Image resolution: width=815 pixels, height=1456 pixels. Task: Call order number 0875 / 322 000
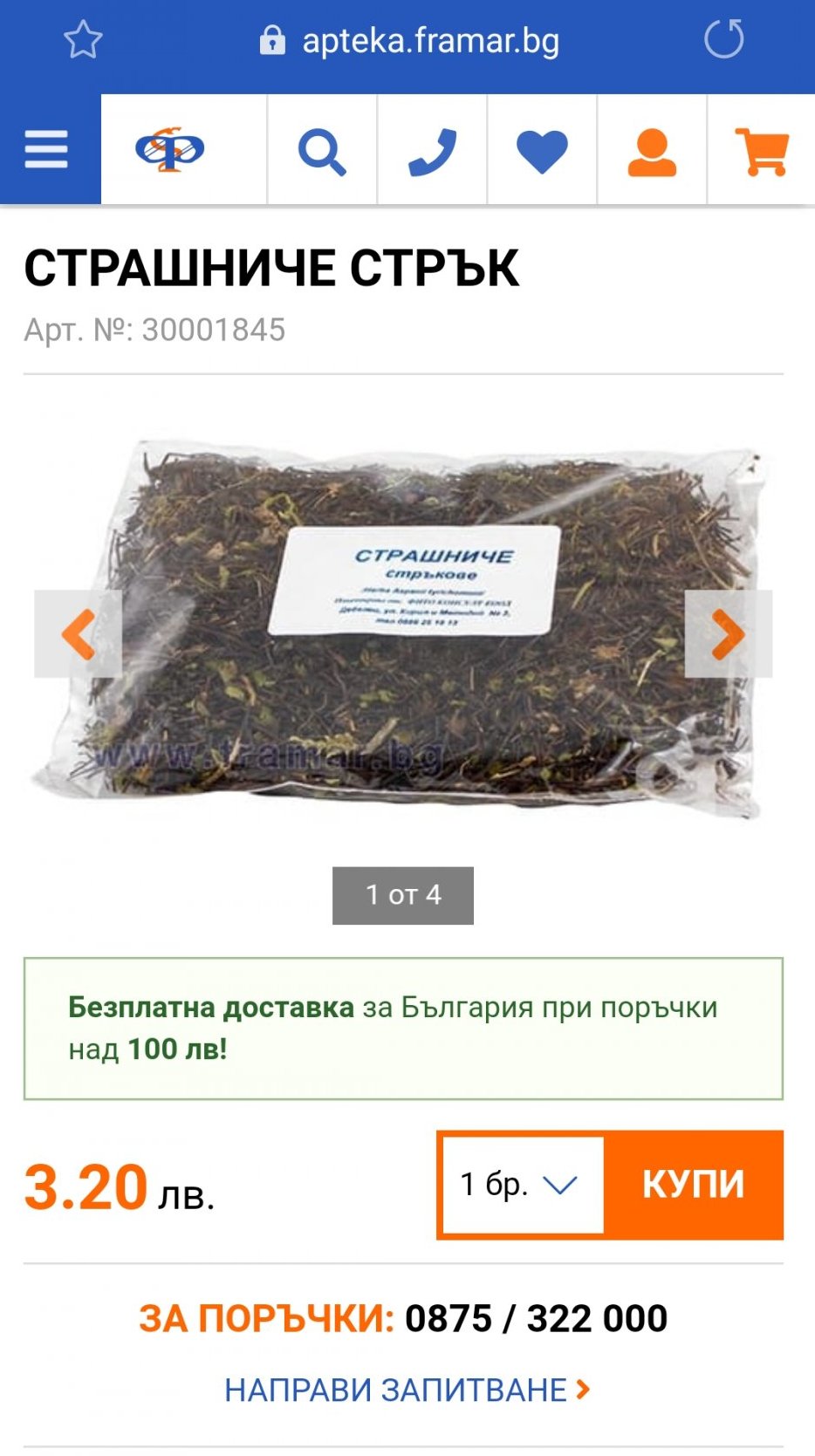tap(535, 1318)
